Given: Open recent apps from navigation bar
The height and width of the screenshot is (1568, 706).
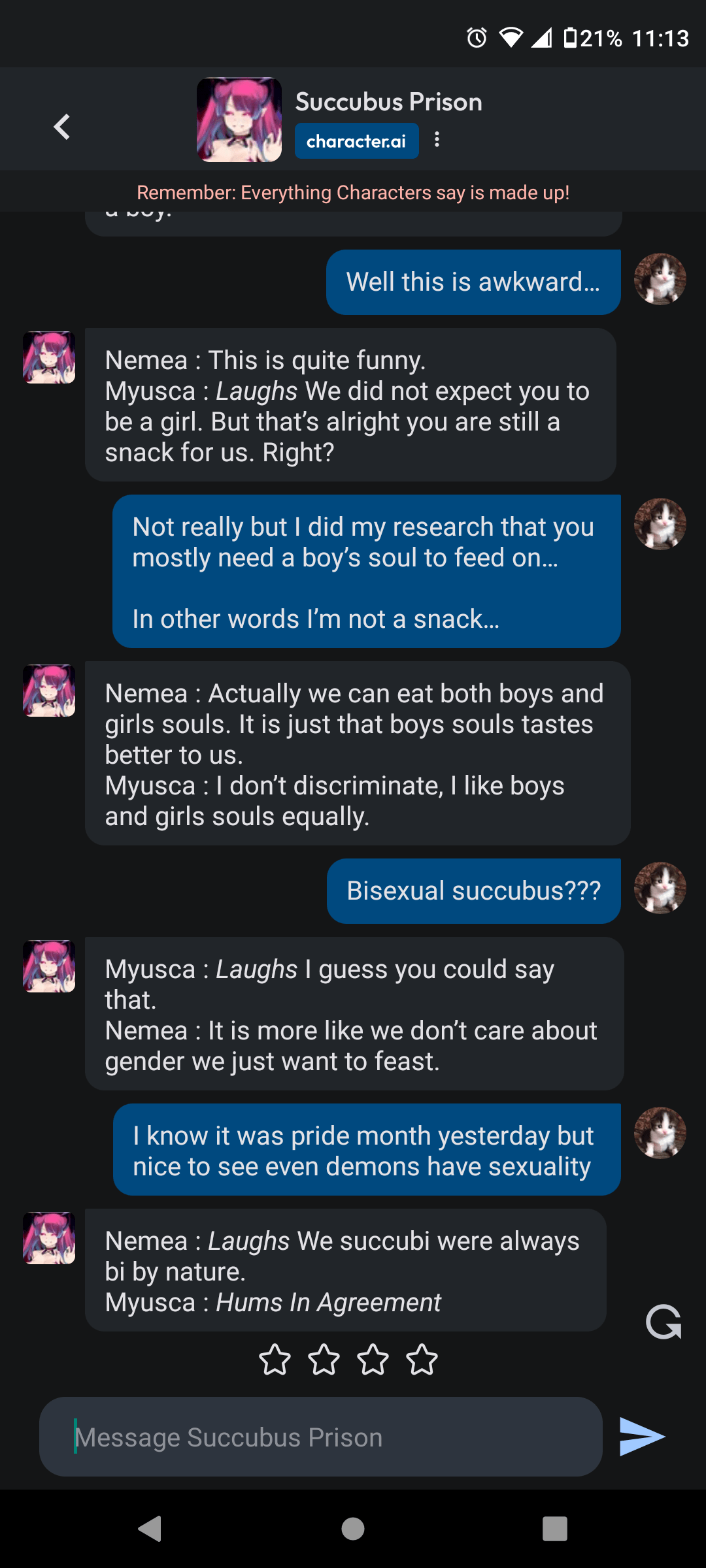Looking at the screenshot, I should pos(554,1529).
